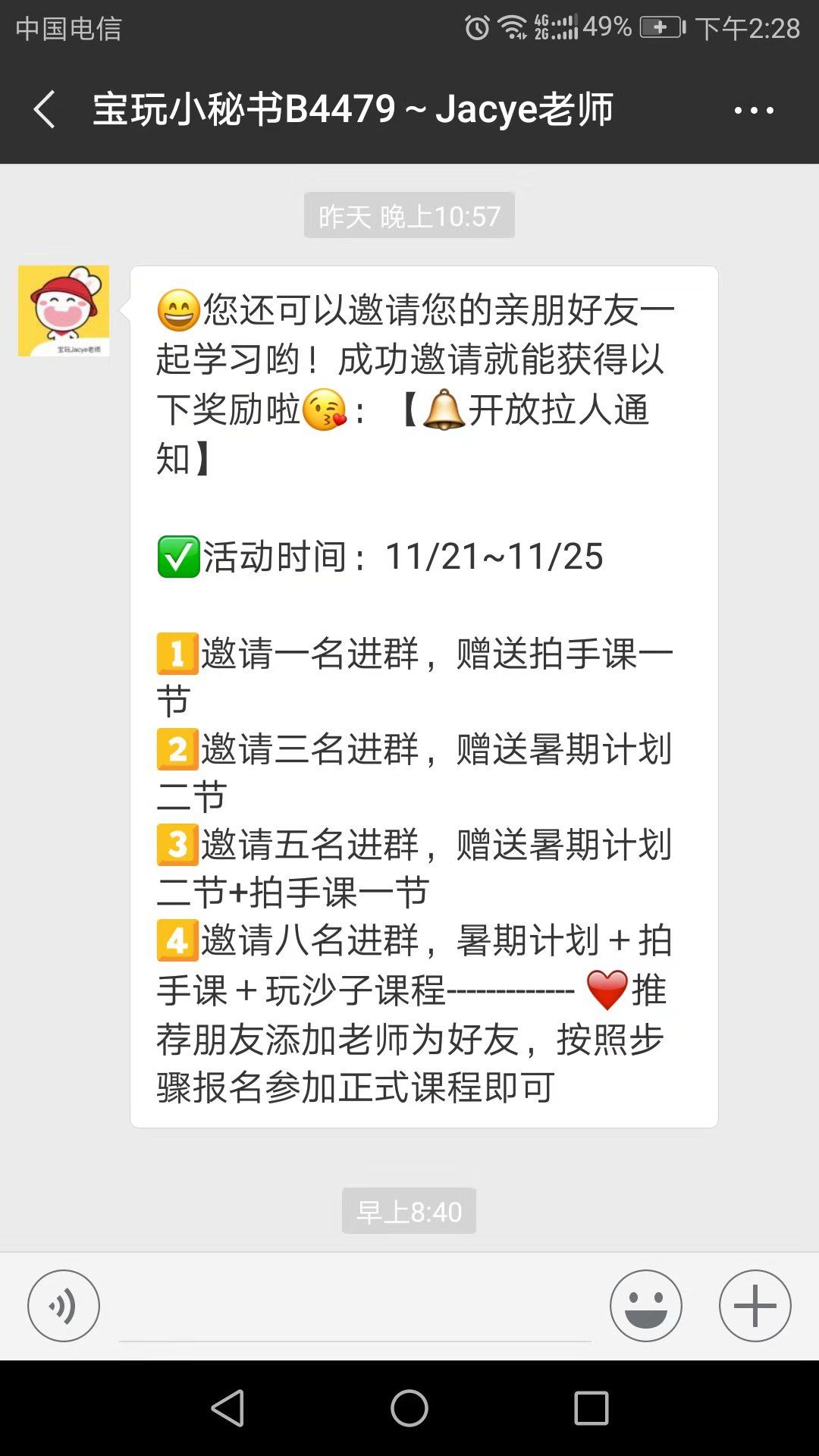Image resolution: width=819 pixels, height=1456 pixels.
Task: Open the emoji sticker panel
Action: [645, 1306]
